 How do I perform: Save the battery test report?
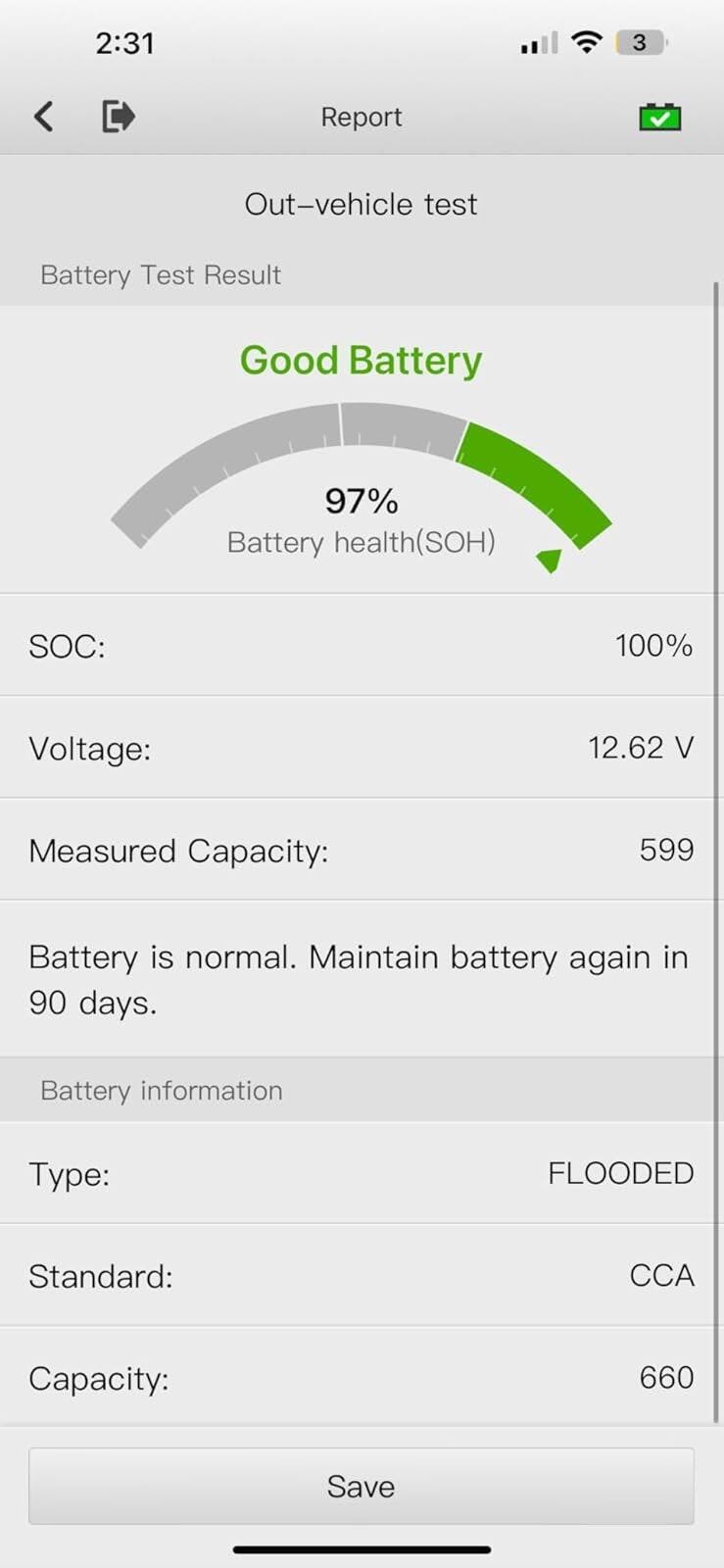(x=362, y=1486)
